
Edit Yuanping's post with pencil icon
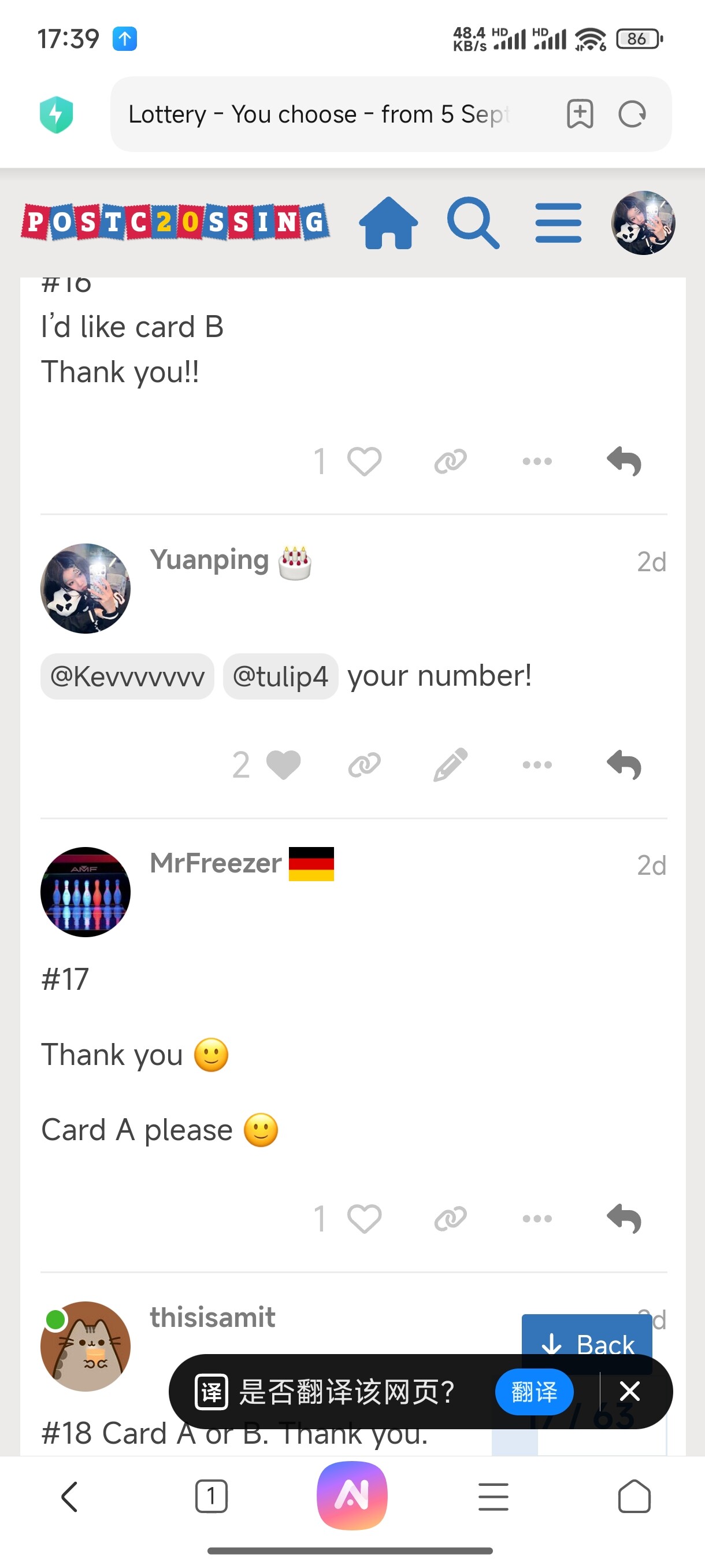(x=450, y=764)
